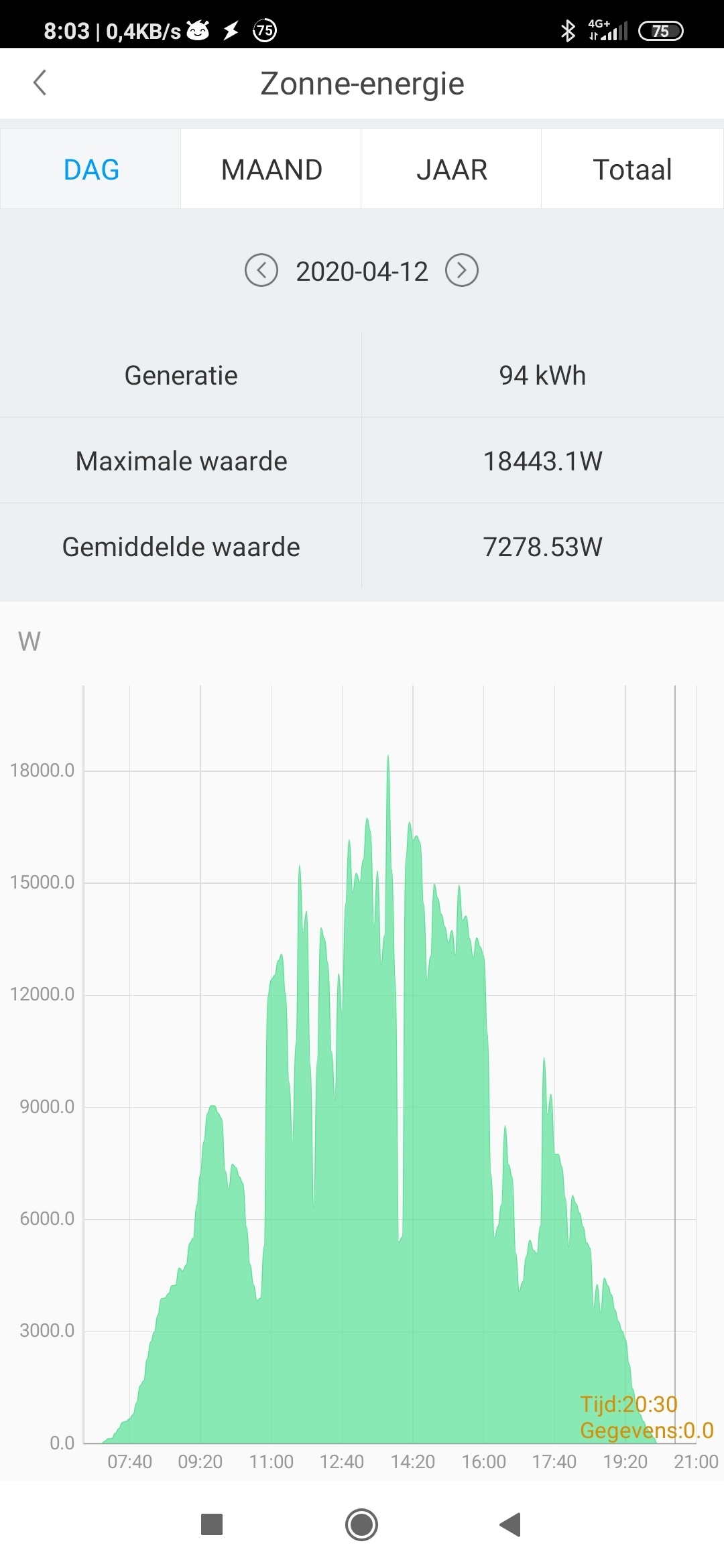
Task: Go to the previous day's data
Action: 261,271
